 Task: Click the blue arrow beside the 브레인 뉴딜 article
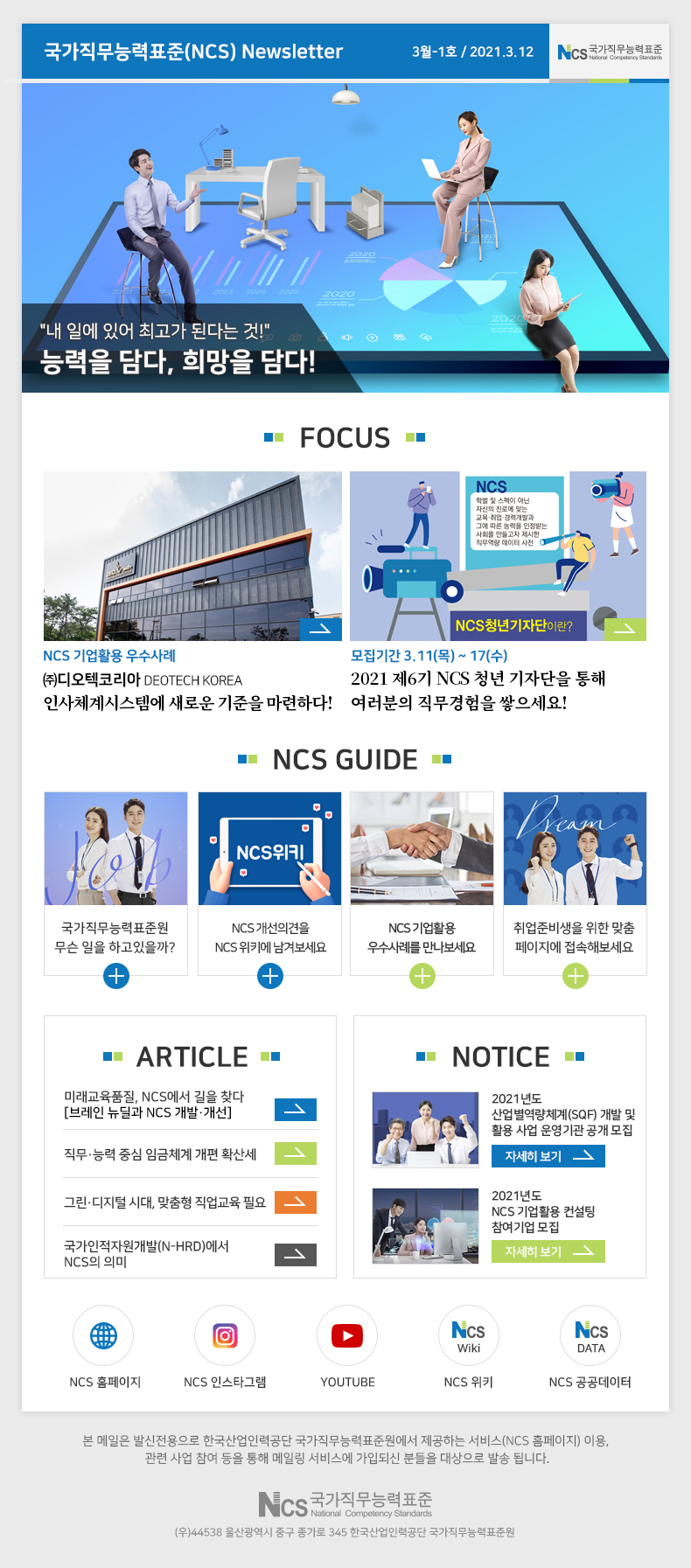296,1109
